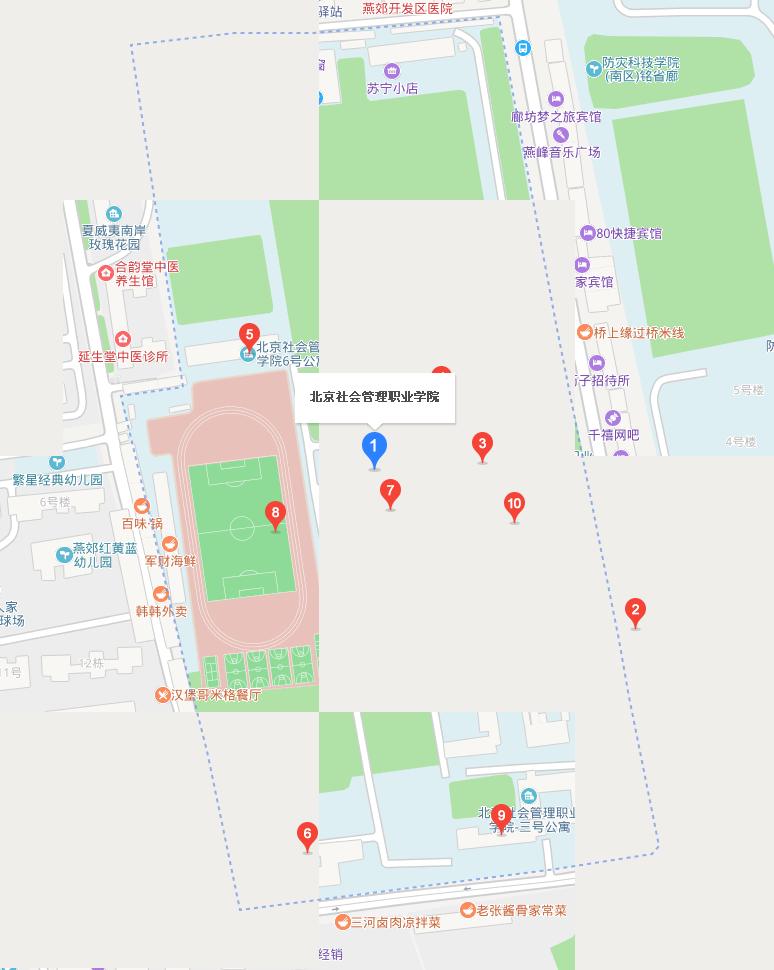This screenshot has height=970, width=774.
Task: Select map marker number 6
Action: tap(308, 835)
